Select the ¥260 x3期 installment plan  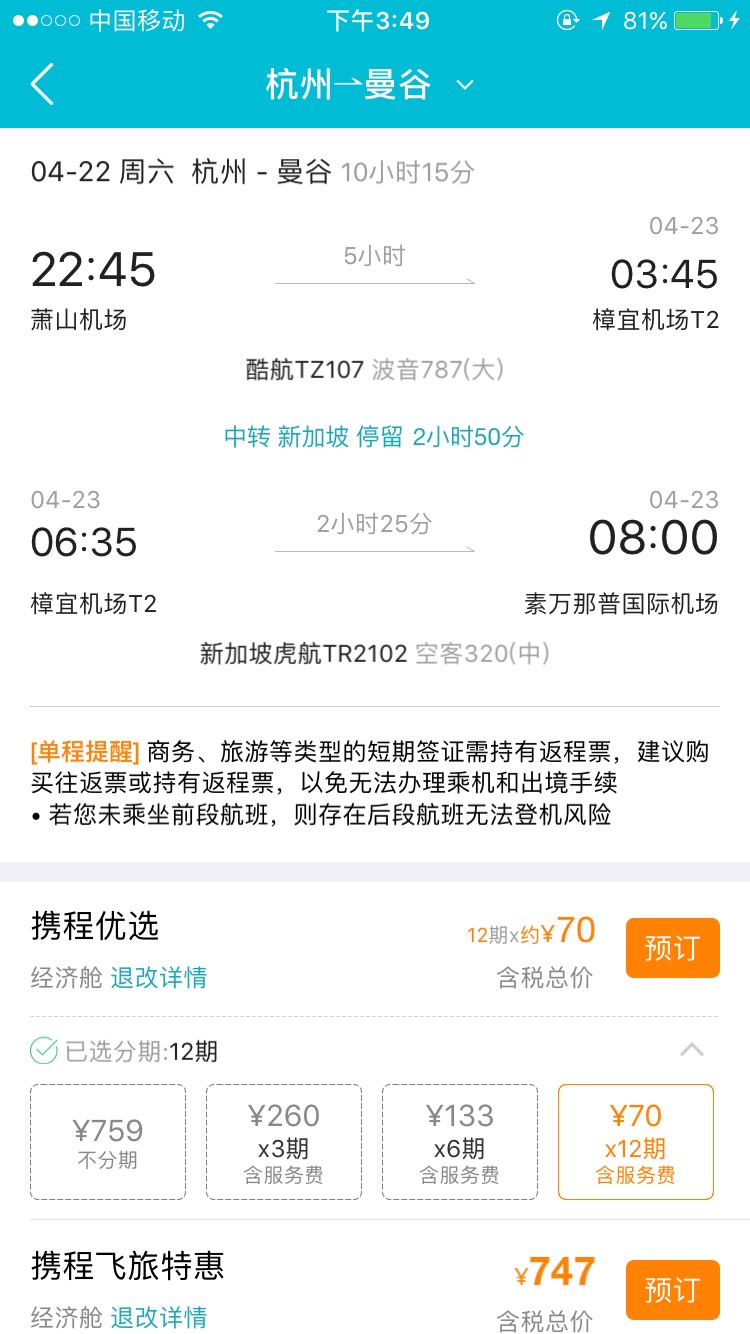coord(284,1141)
